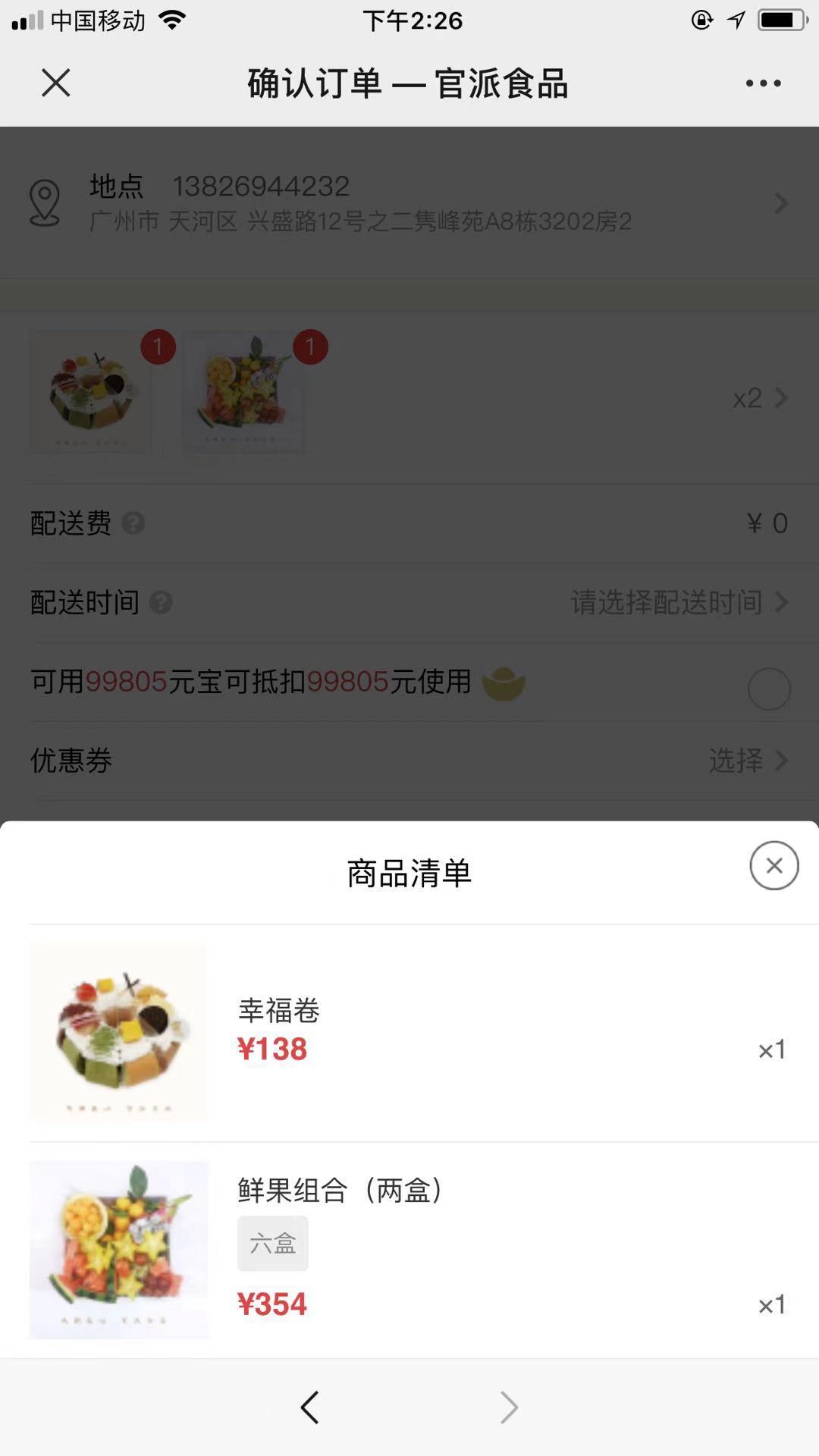Go back with the browser back arrow

tap(310, 1407)
